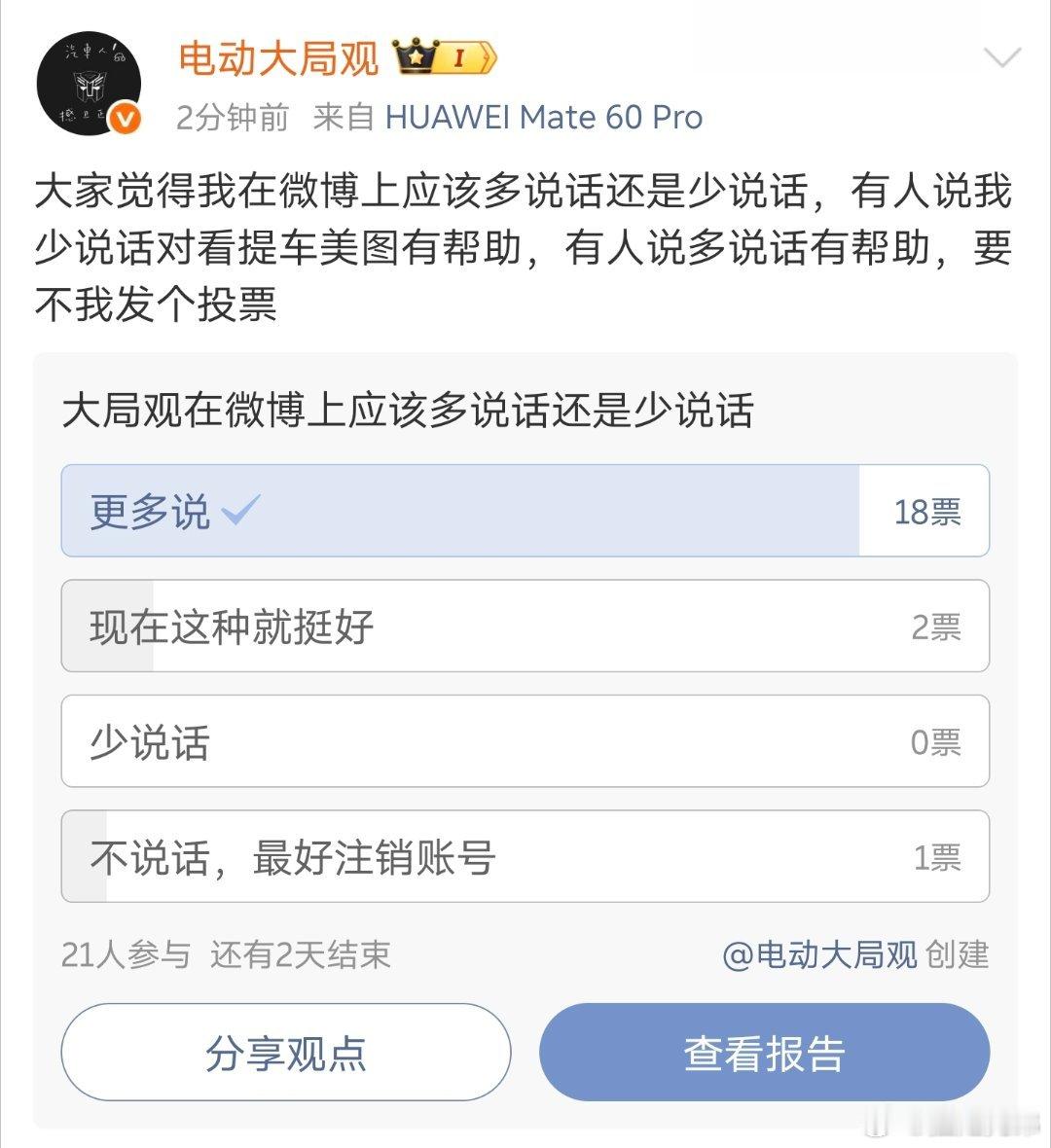
Task: Choose 不说话，最好注销账号 option
Action: (525, 856)
